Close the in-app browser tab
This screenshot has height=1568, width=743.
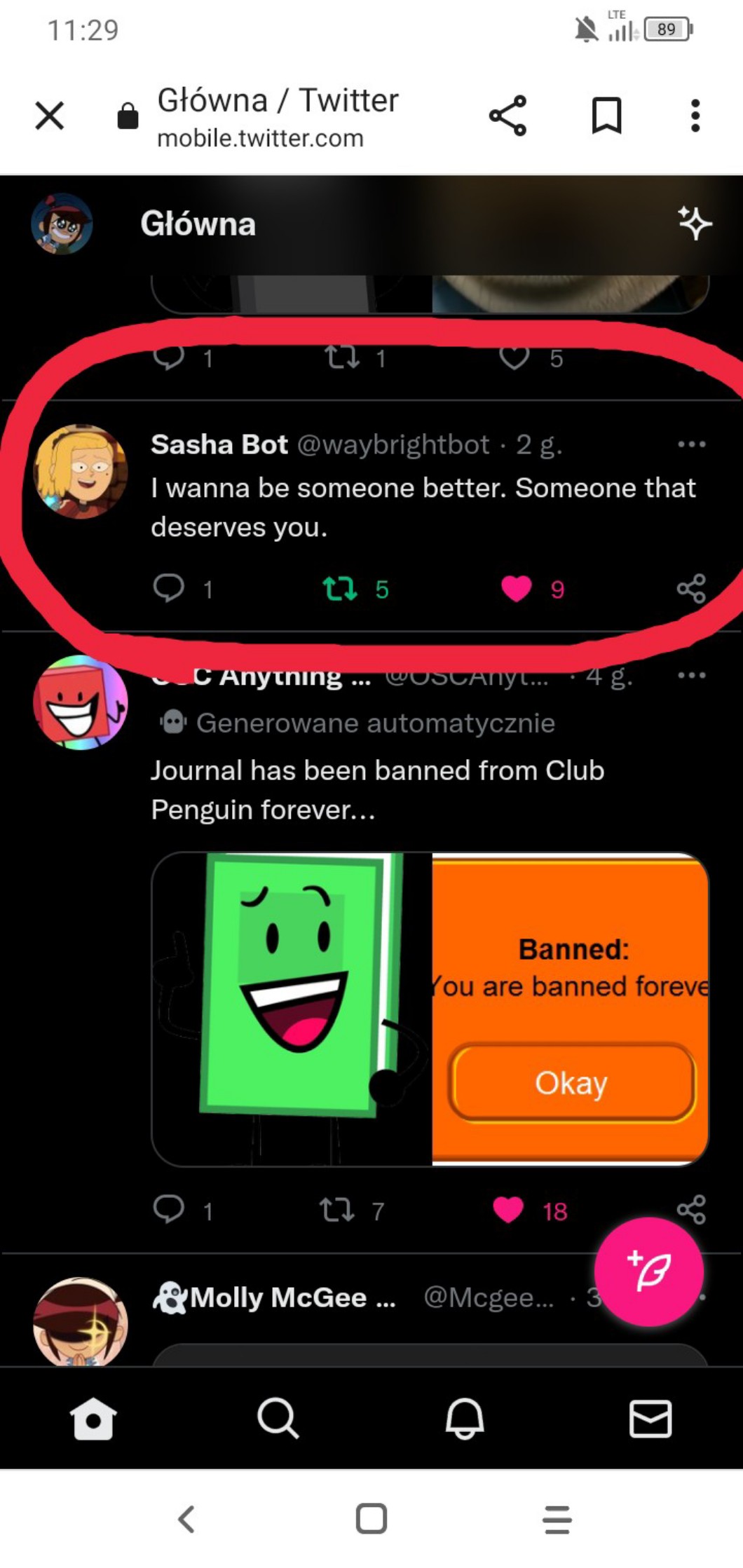50,116
